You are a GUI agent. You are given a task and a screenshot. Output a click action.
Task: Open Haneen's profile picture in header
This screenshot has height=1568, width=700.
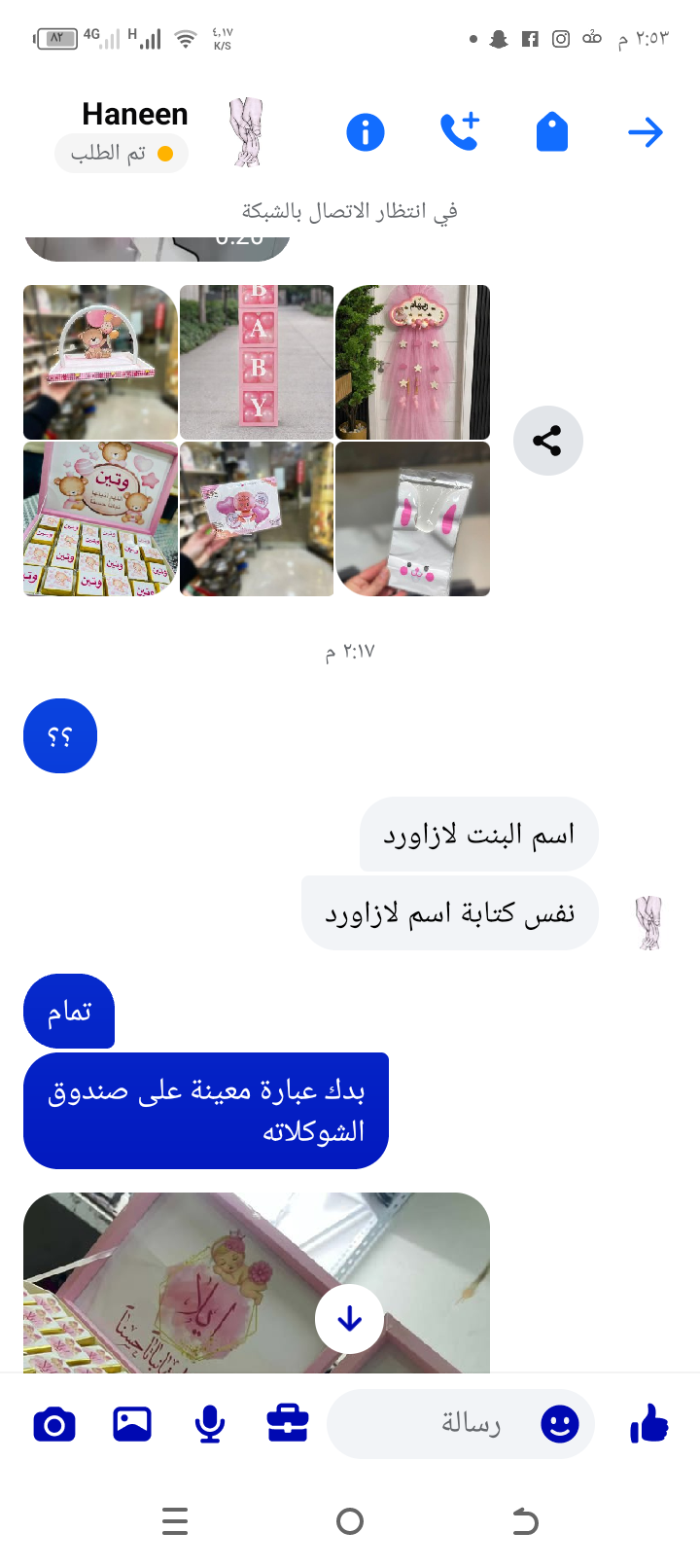tap(247, 132)
